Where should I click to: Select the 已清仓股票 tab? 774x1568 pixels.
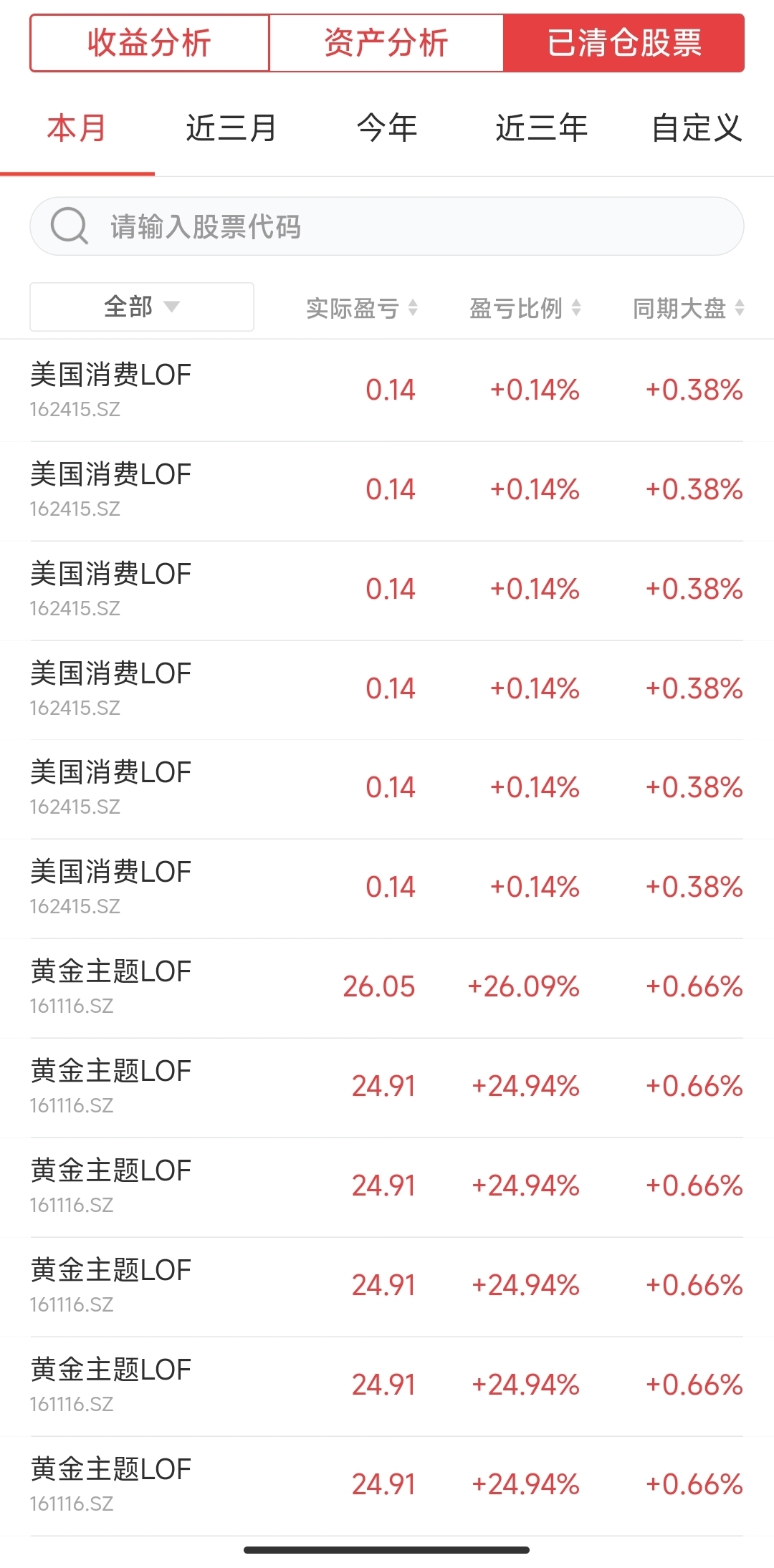(x=624, y=43)
